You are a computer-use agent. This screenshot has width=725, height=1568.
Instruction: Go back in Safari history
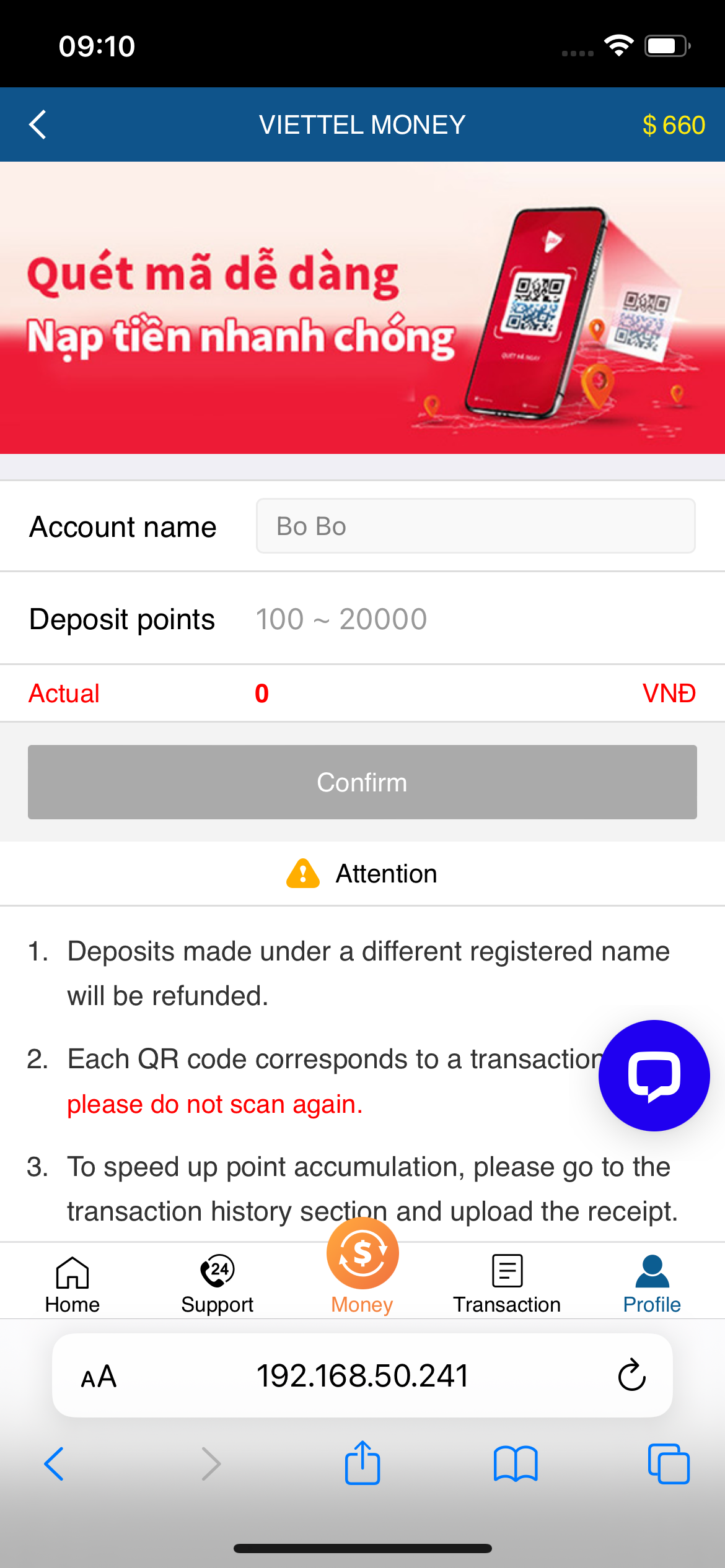pyautogui.click(x=55, y=1464)
